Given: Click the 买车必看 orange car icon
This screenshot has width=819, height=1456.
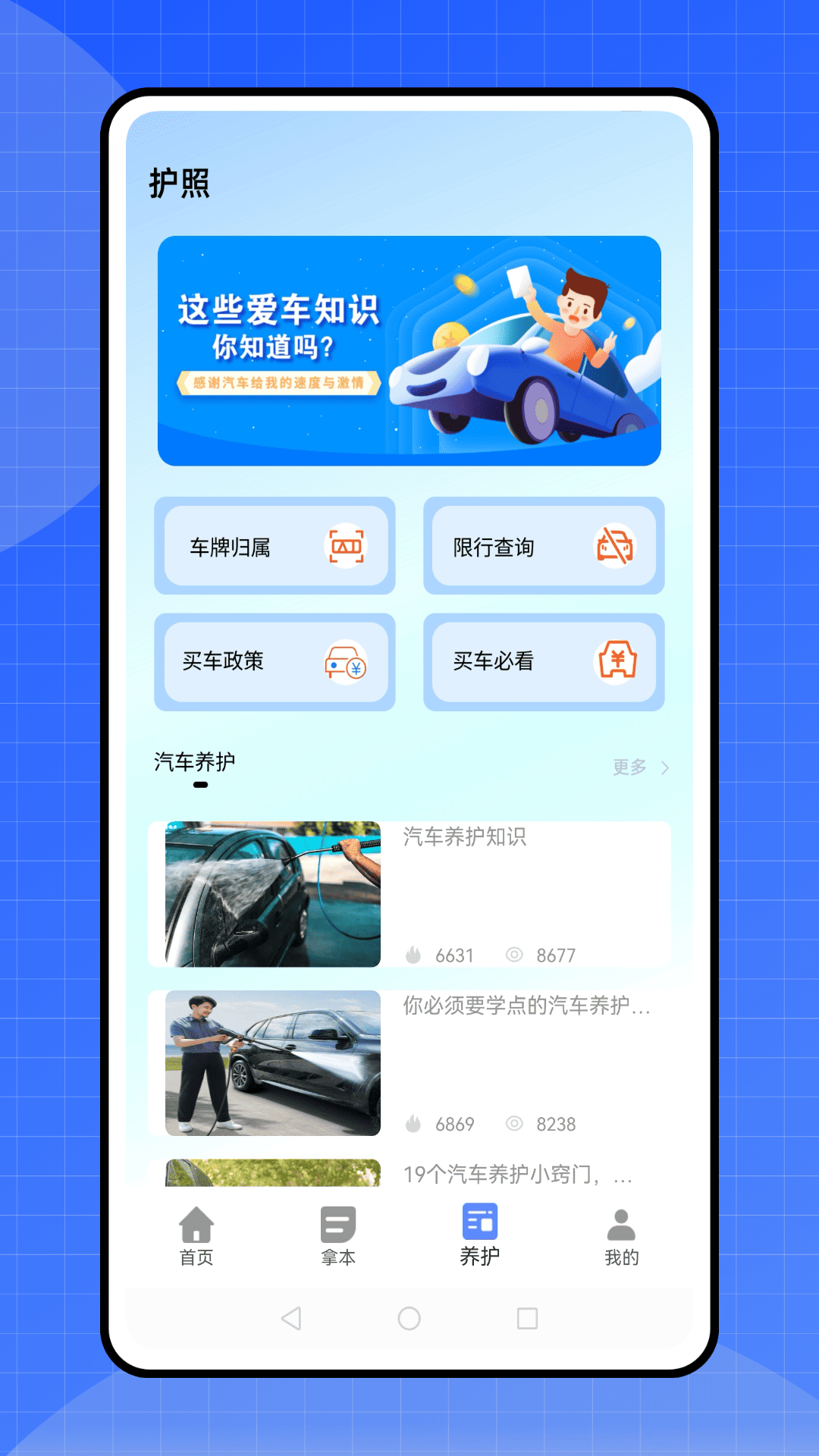Looking at the screenshot, I should [617, 661].
